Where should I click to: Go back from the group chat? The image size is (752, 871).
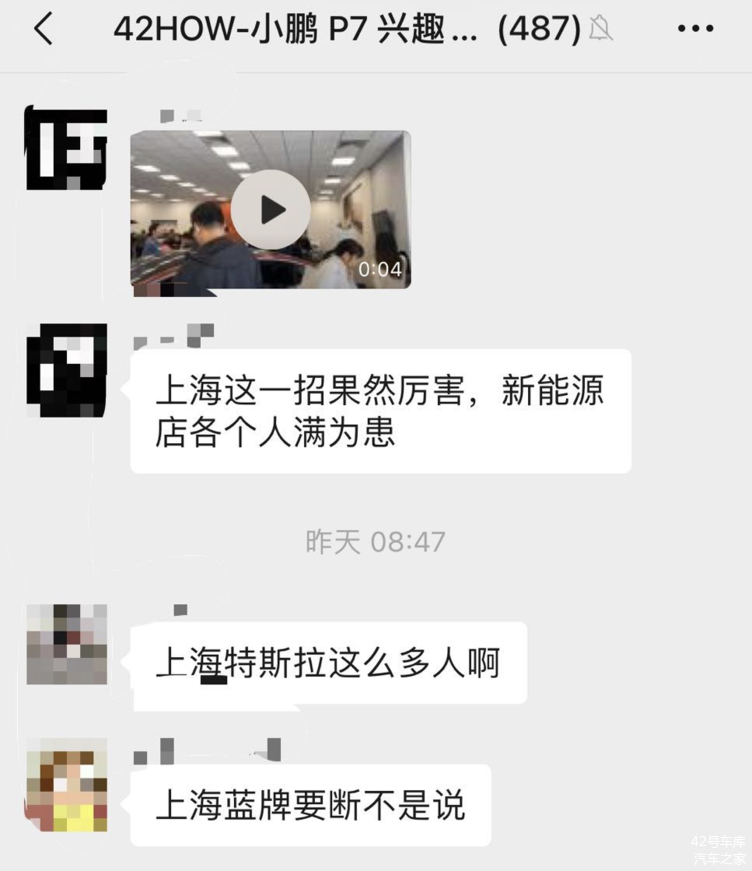tap(43, 30)
